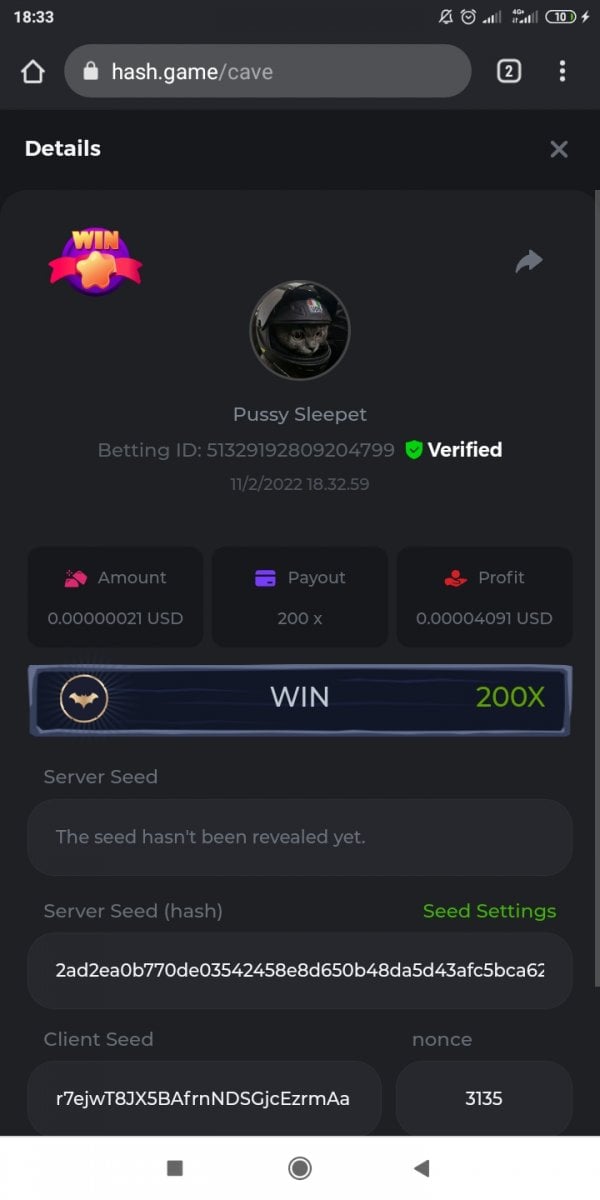Tap the nonce field showing 3135
This screenshot has width=600, height=1200.
[x=484, y=1098]
